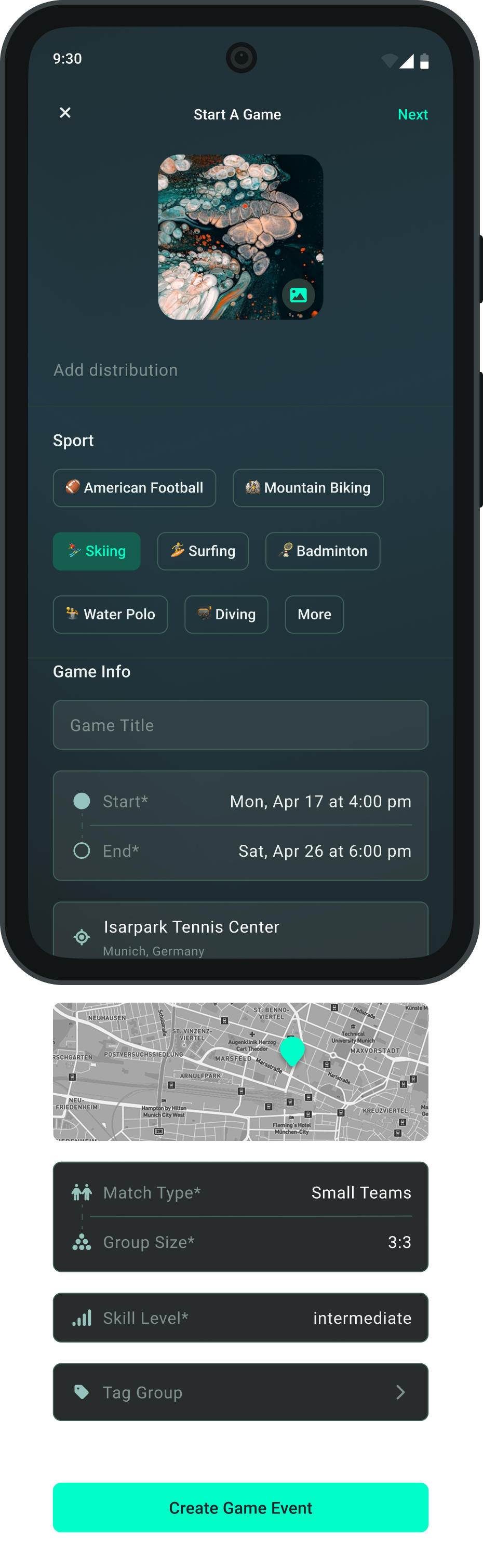Viewport: 483px width, 1568px height.
Task: Pick Surfing from sport options
Action: 203,551
